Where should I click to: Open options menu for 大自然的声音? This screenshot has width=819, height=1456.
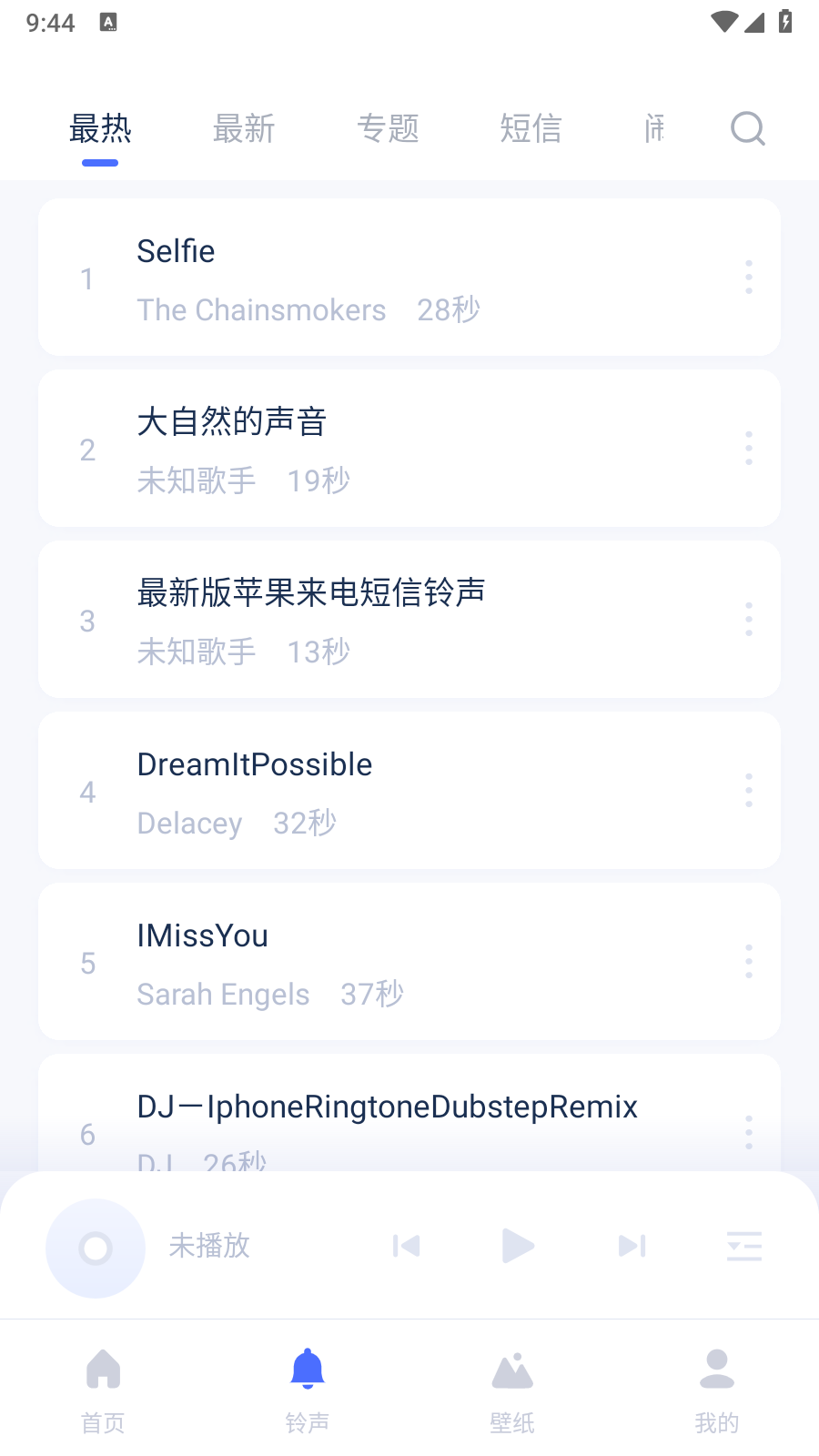[x=748, y=448]
